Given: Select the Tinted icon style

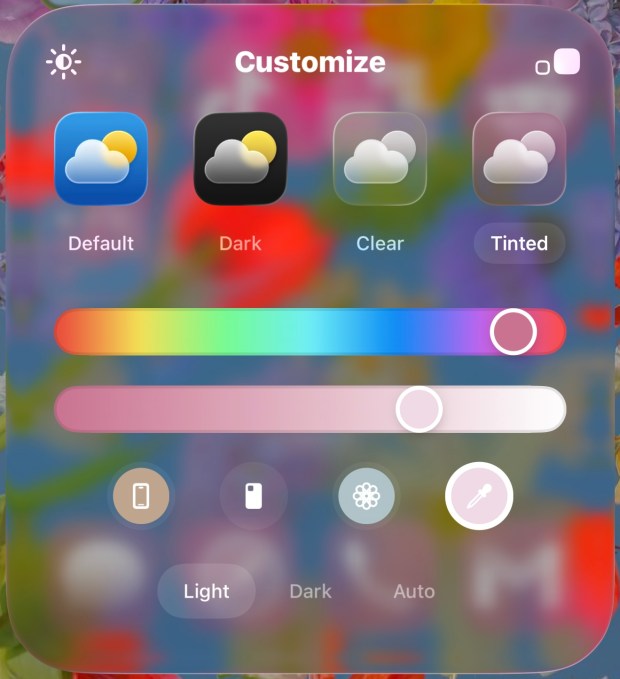Looking at the screenshot, I should (519, 158).
